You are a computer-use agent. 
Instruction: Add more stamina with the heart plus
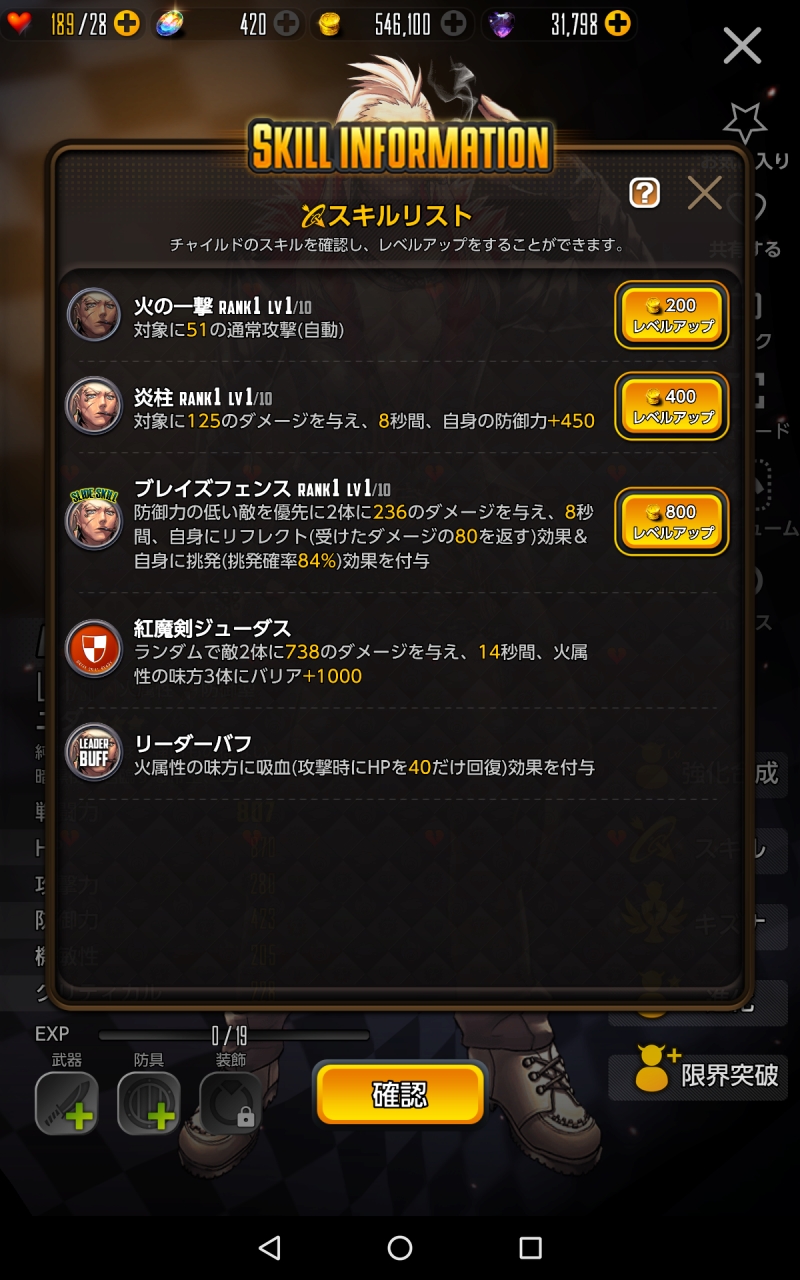(127, 23)
